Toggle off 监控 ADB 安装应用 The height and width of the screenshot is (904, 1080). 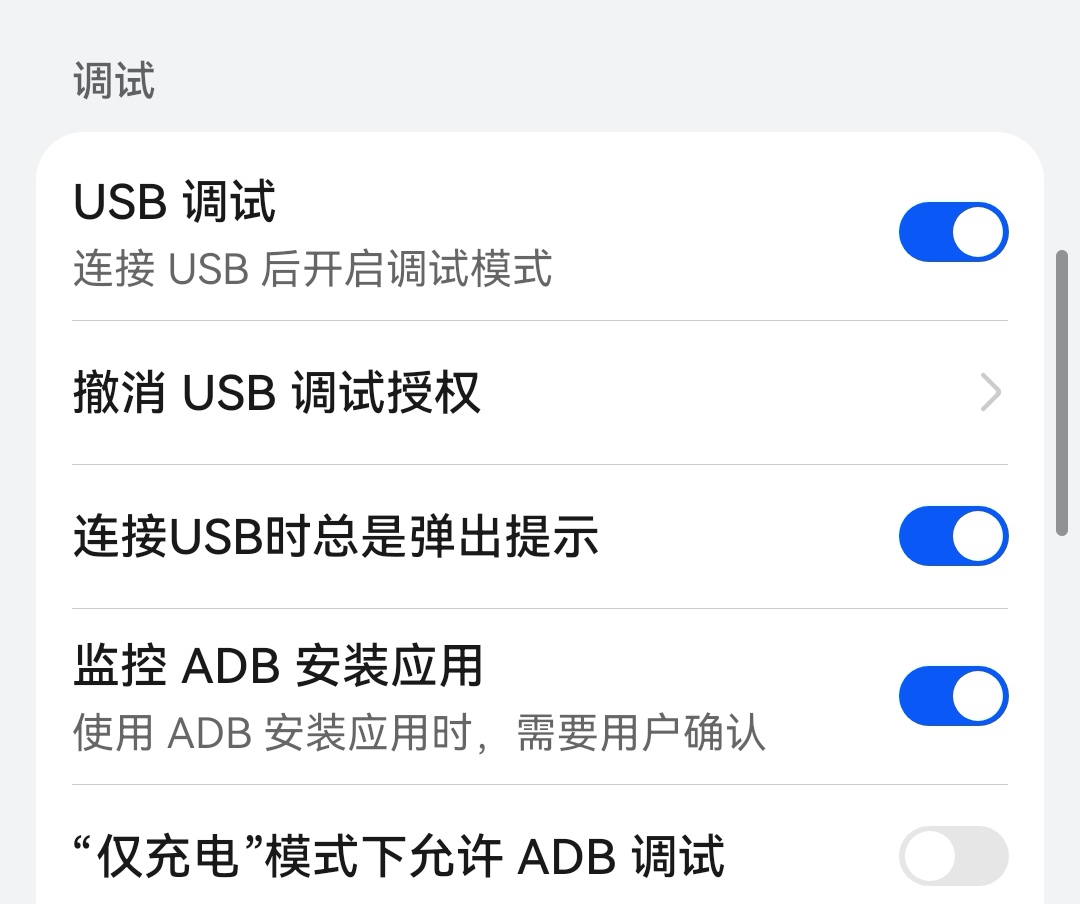[x=953, y=696]
